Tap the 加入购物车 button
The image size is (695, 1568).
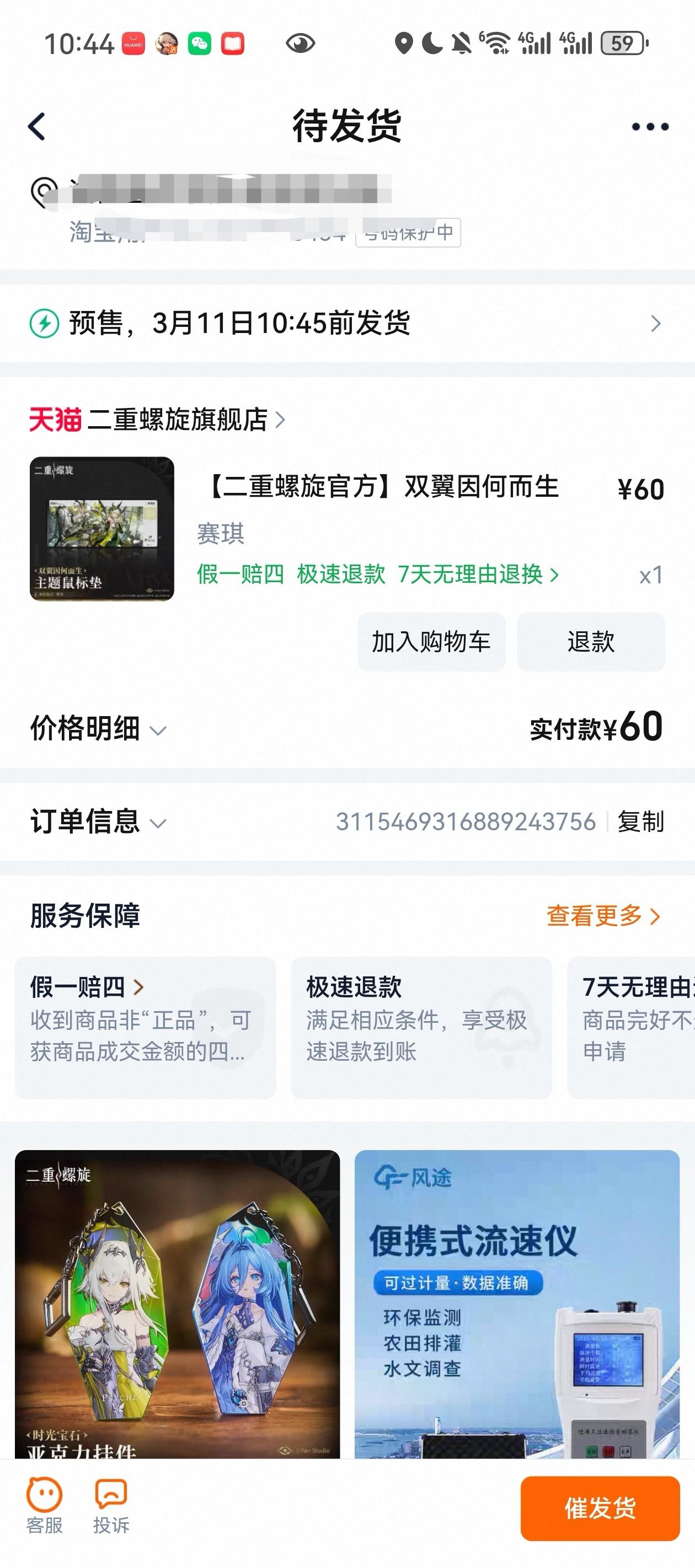pyautogui.click(x=431, y=642)
